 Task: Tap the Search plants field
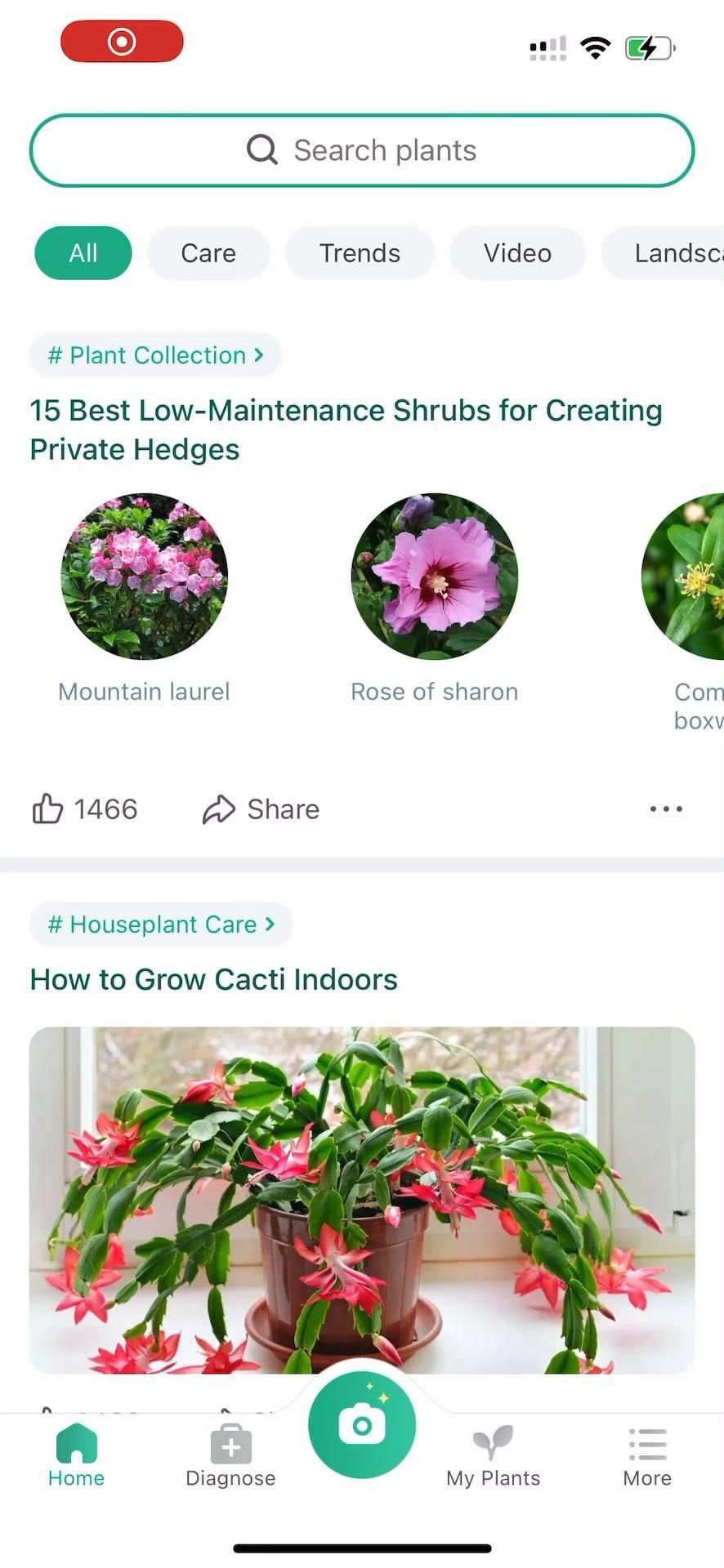click(361, 150)
